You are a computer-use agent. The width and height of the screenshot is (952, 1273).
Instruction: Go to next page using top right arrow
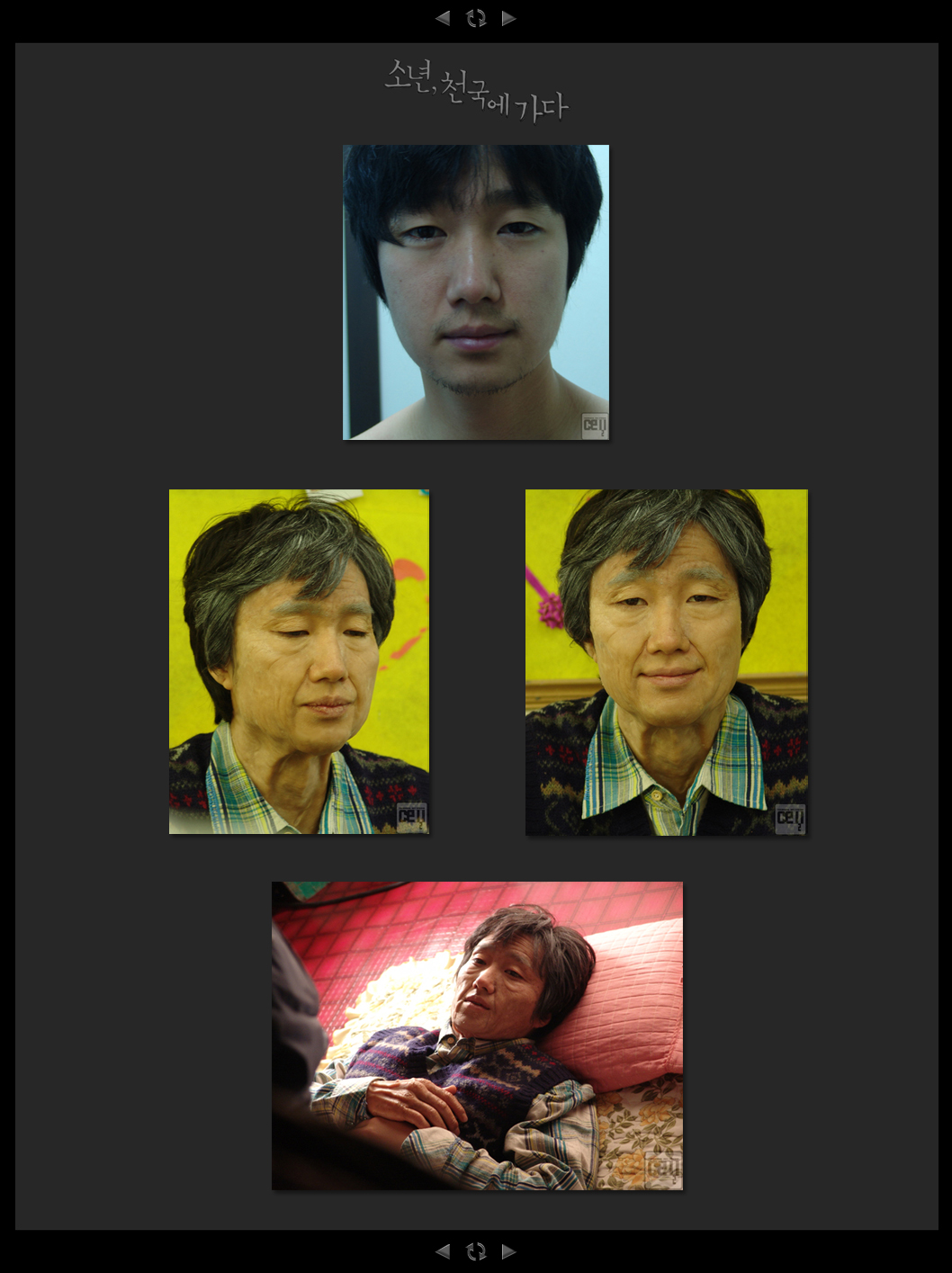pyautogui.click(x=508, y=18)
